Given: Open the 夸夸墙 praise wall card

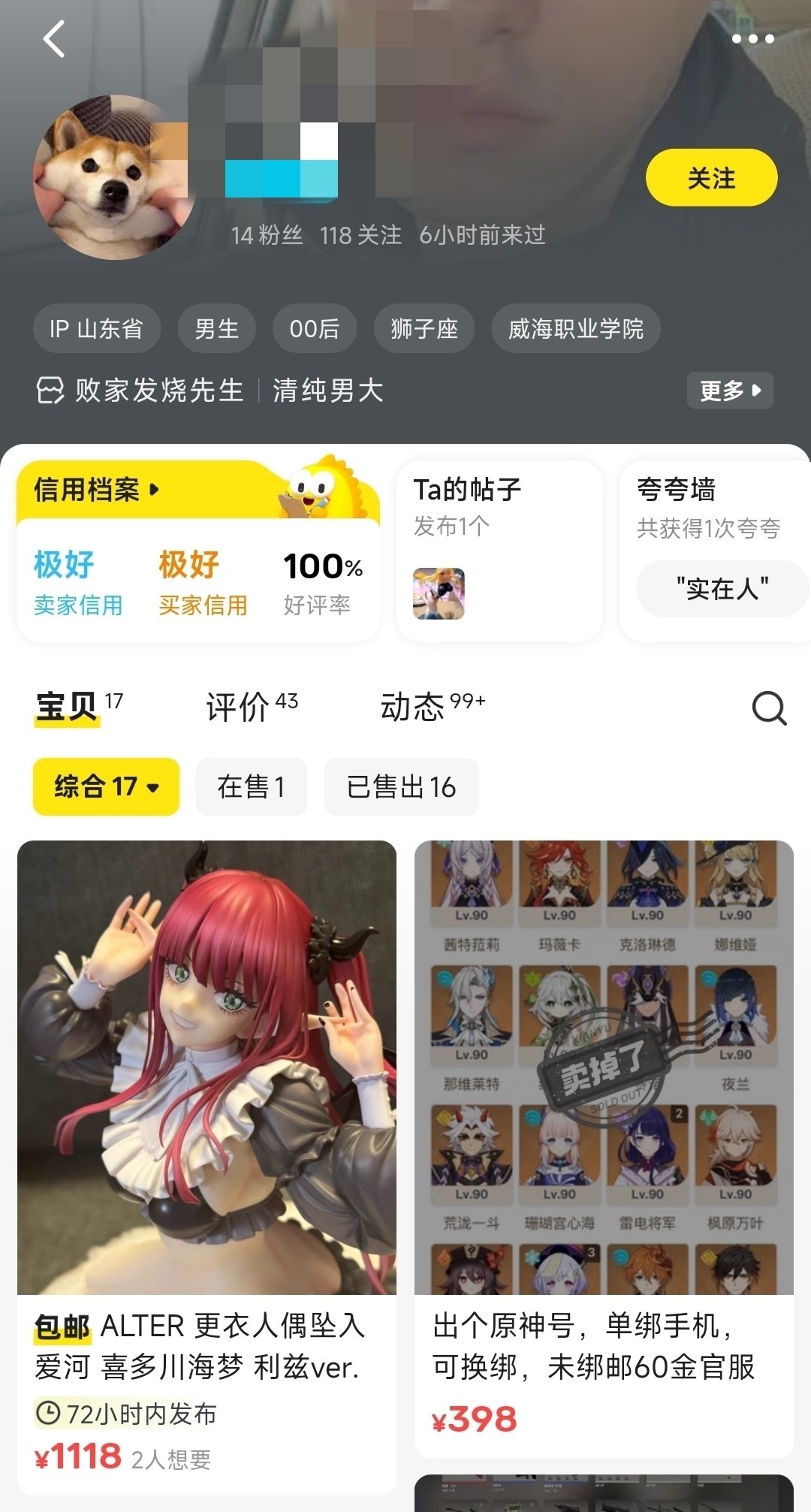Looking at the screenshot, I should pyautogui.click(x=715, y=551).
